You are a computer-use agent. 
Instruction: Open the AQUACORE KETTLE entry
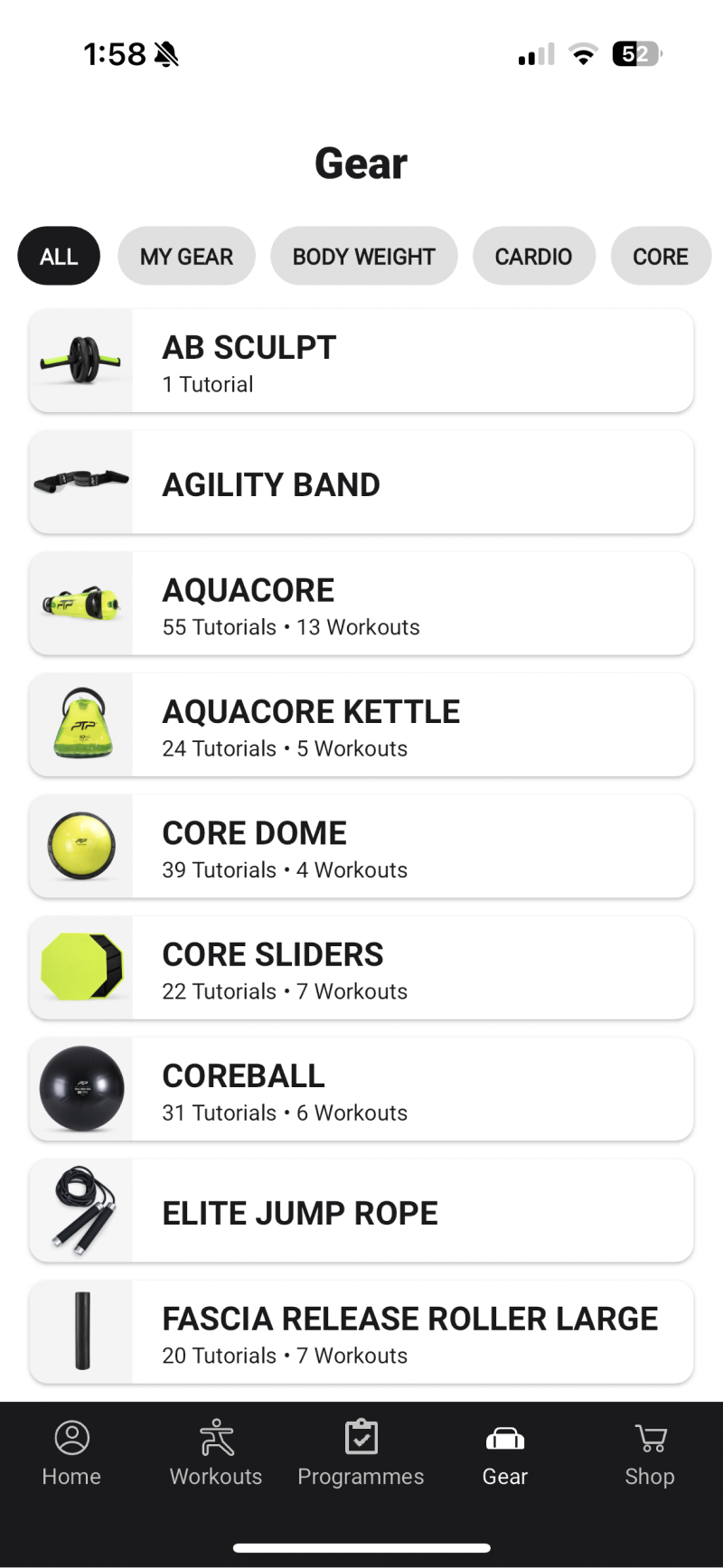coord(361,725)
